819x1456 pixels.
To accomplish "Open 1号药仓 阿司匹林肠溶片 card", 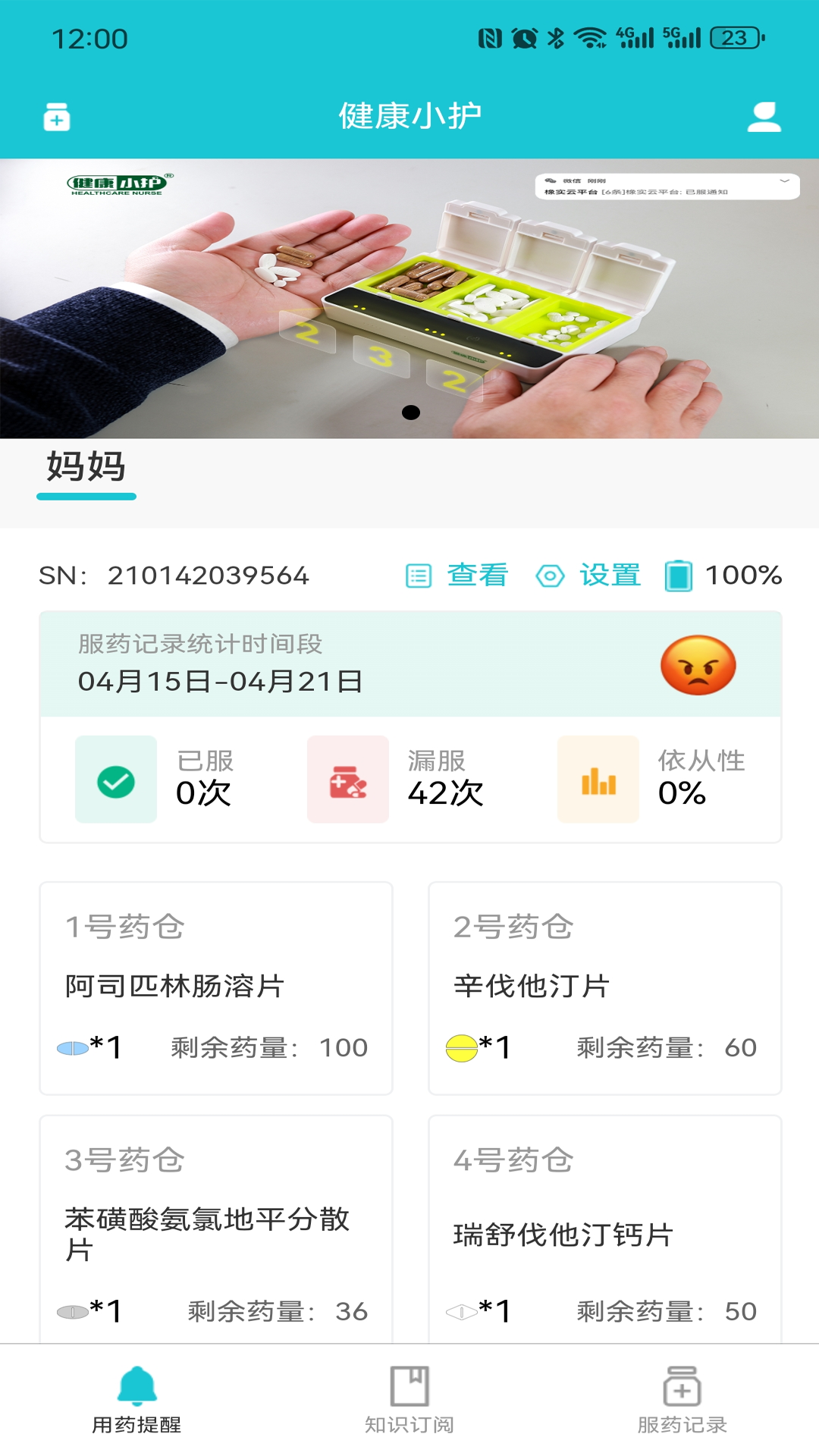I will pos(216,987).
